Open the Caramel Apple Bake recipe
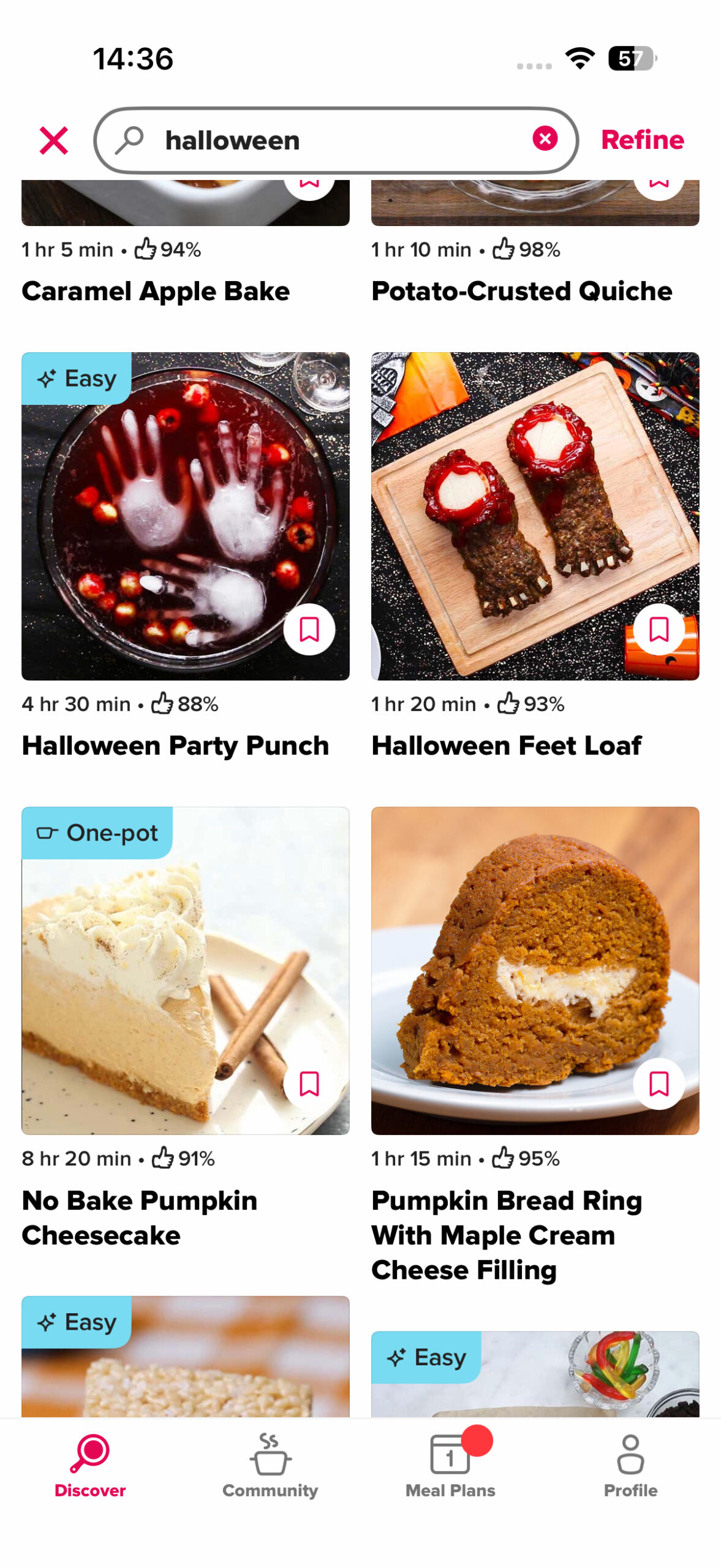The width and height of the screenshot is (721, 1568). (156, 291)
